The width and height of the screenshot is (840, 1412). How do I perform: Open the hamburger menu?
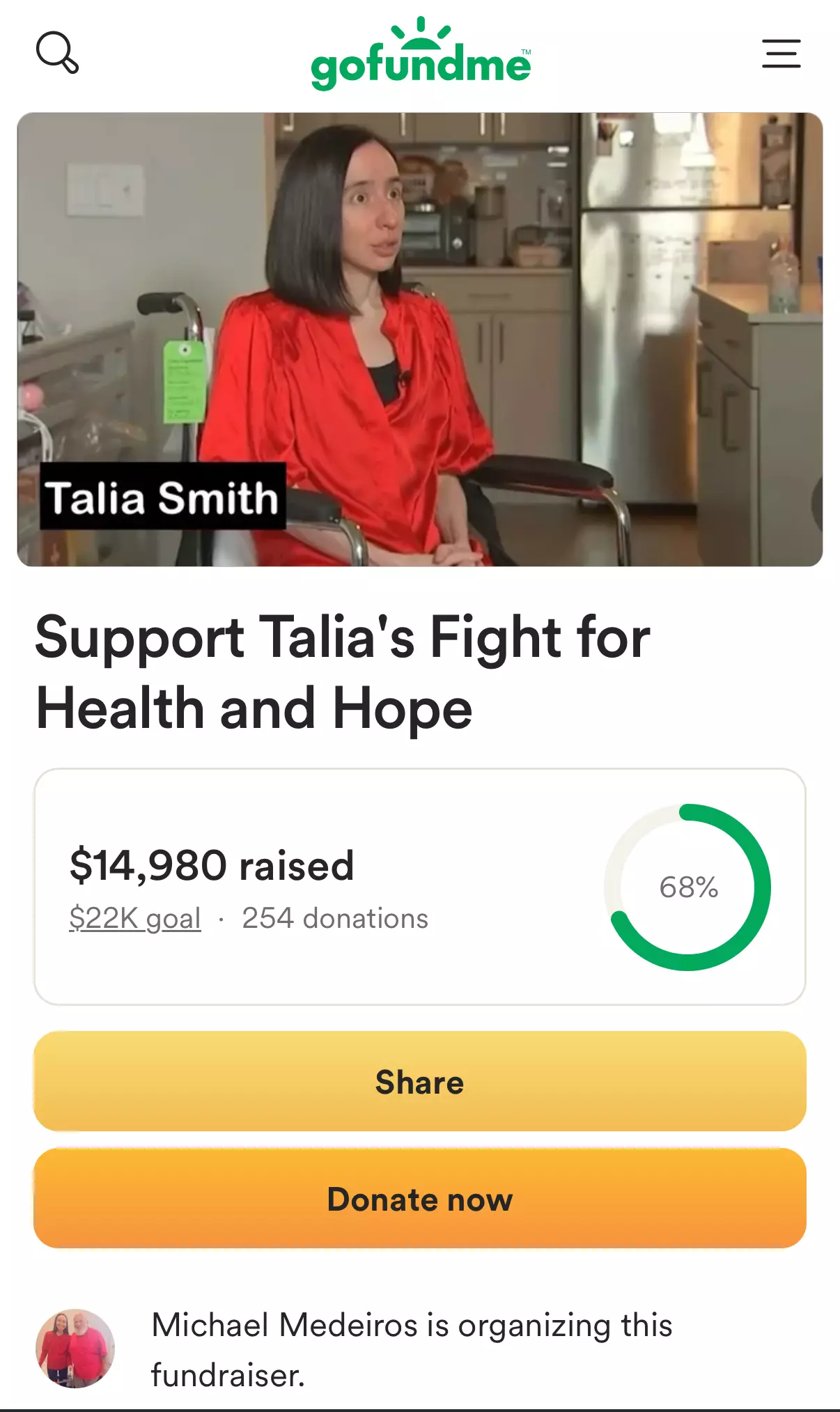tap(781, 54)
